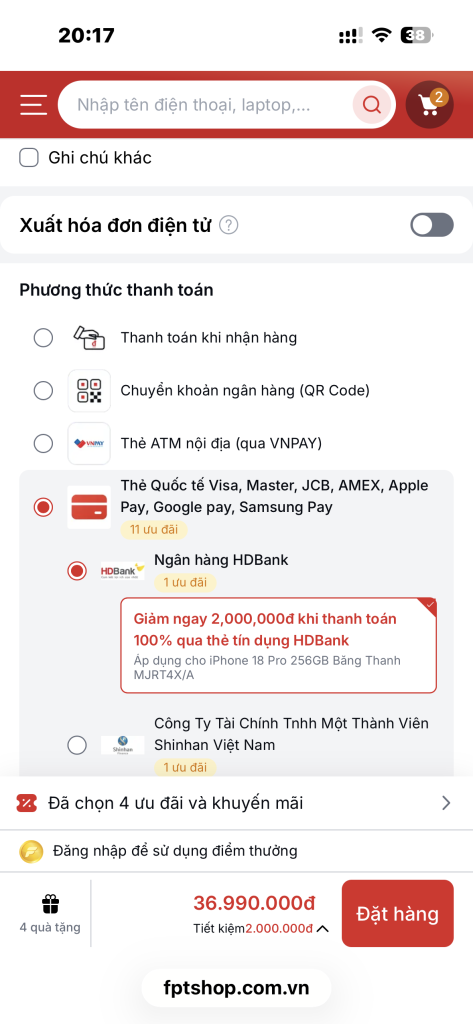Expand the Tiết kiệm savings breakdown

(x=322, y=929)
